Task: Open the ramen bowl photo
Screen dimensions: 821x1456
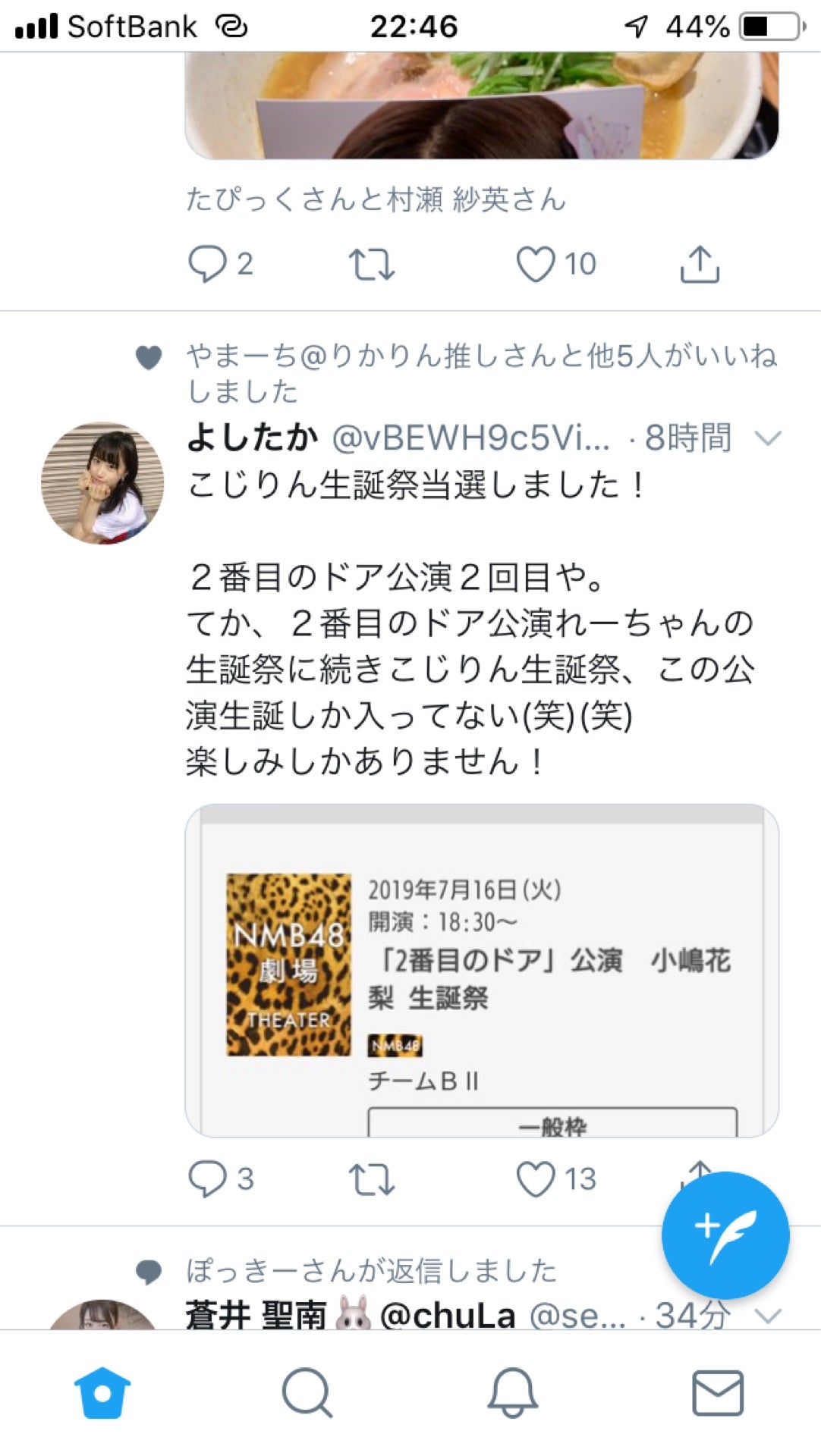Action: 482,105
